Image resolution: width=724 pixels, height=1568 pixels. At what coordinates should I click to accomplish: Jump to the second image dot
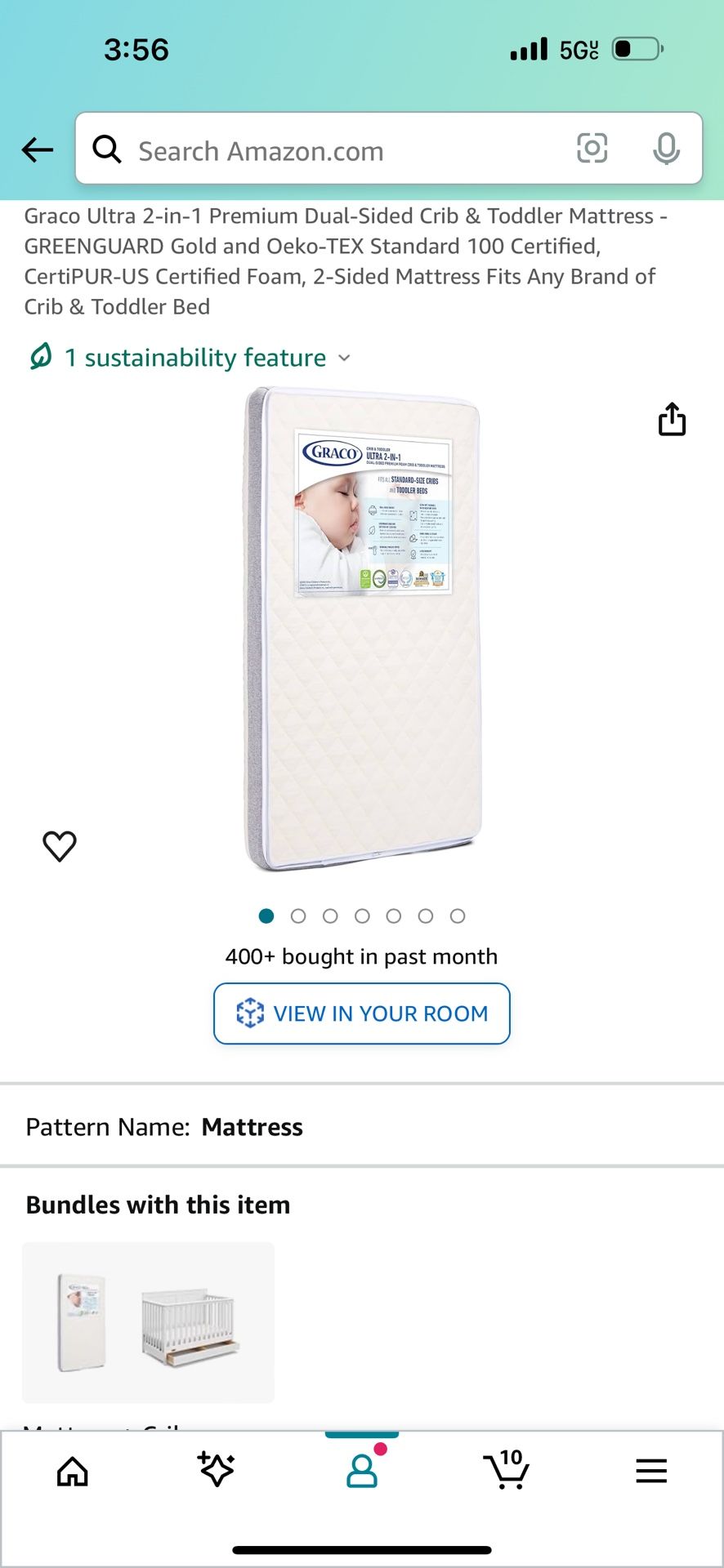click(x=298, y=916)
